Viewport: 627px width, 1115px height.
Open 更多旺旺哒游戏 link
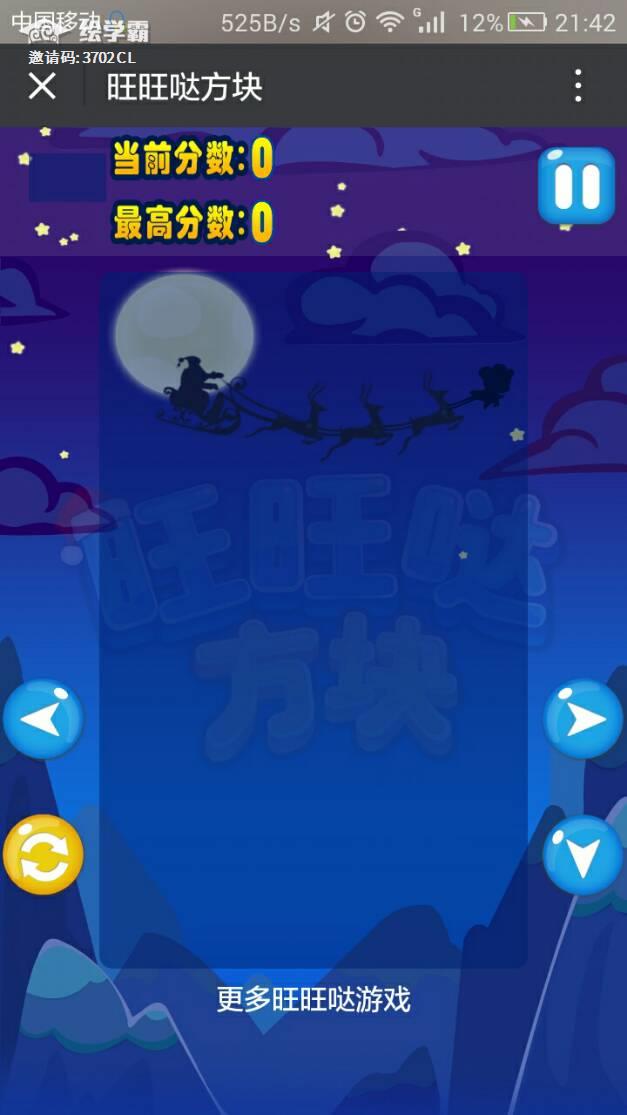tap(313, 999)
